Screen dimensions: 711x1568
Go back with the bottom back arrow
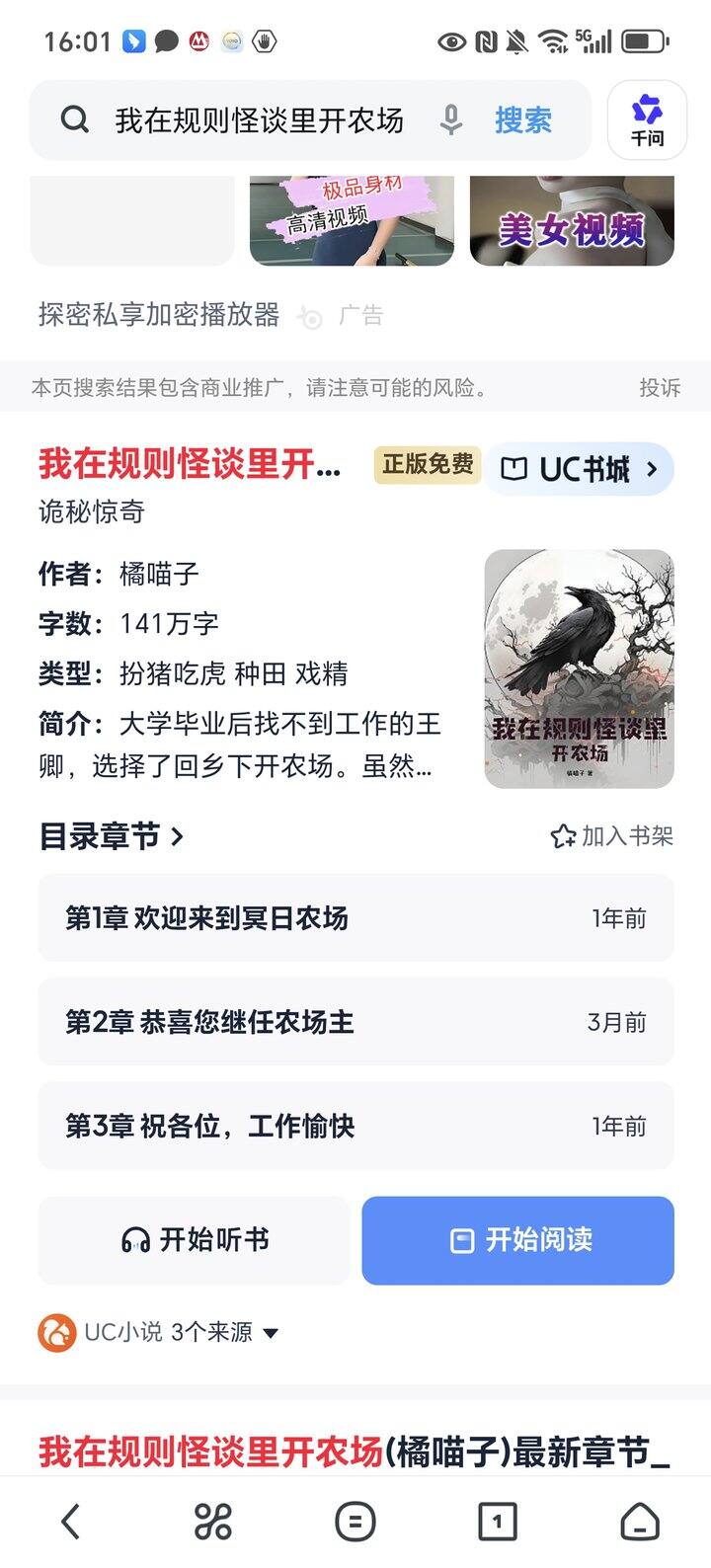point(70,1522)
